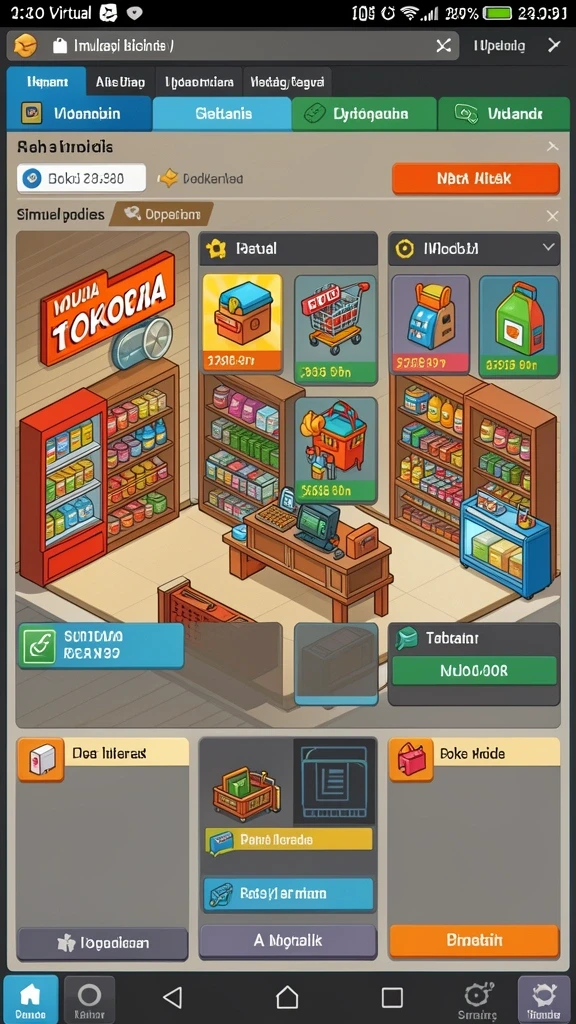
Task: Open recent apps with the square button
Action: 392,997
